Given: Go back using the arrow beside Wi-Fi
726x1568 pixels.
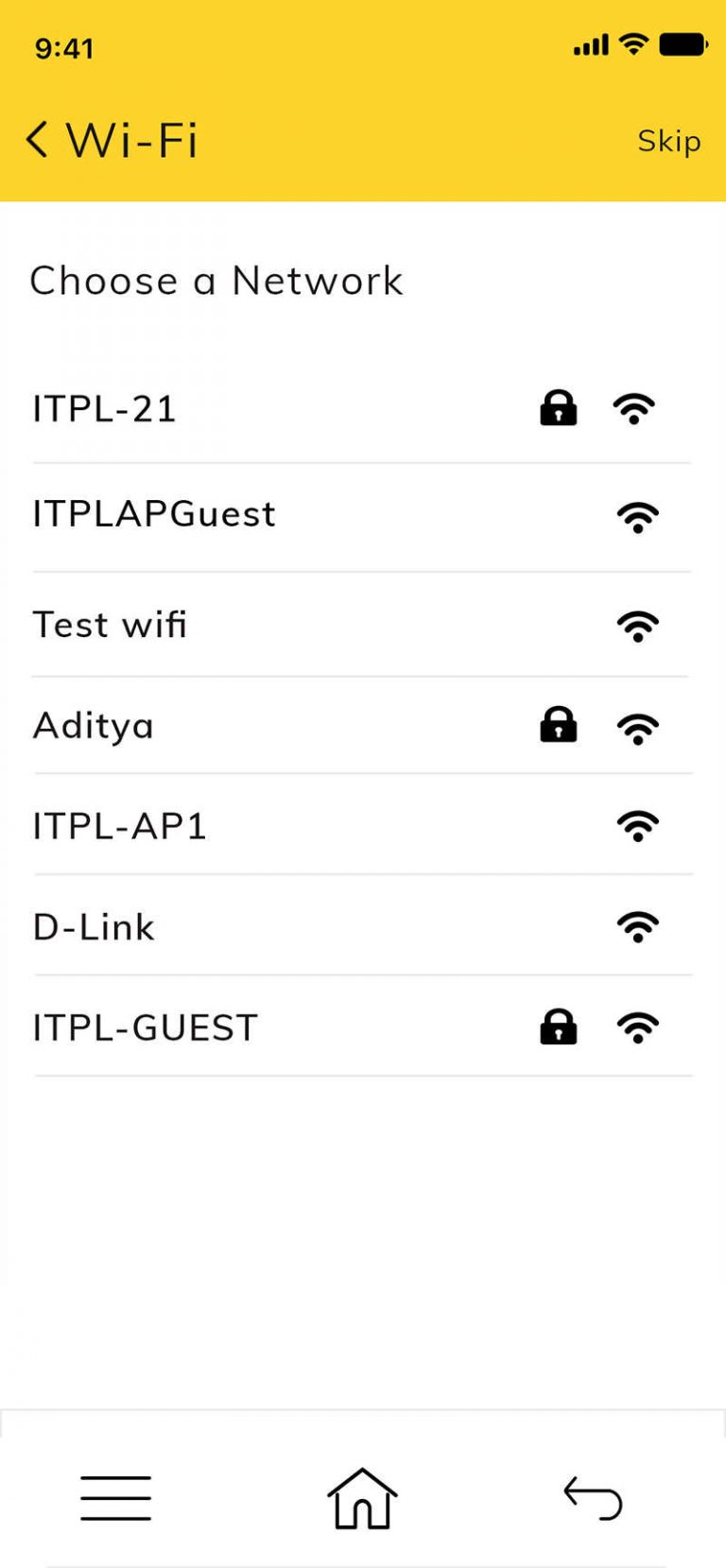Looking at the screenshot, I should [x=36, y=140].
